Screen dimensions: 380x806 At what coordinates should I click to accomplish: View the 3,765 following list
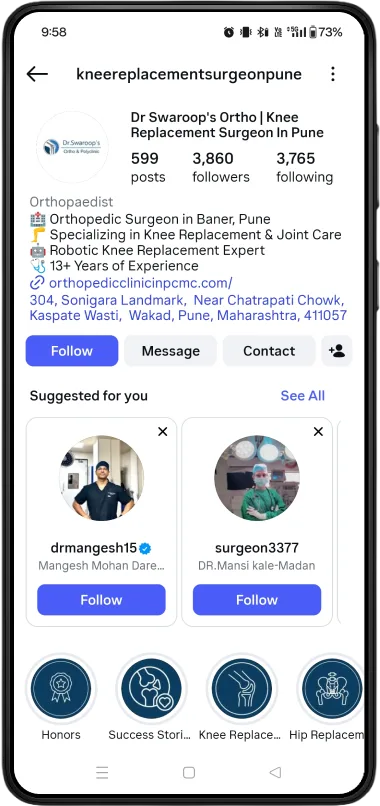[x=304, y=168]
